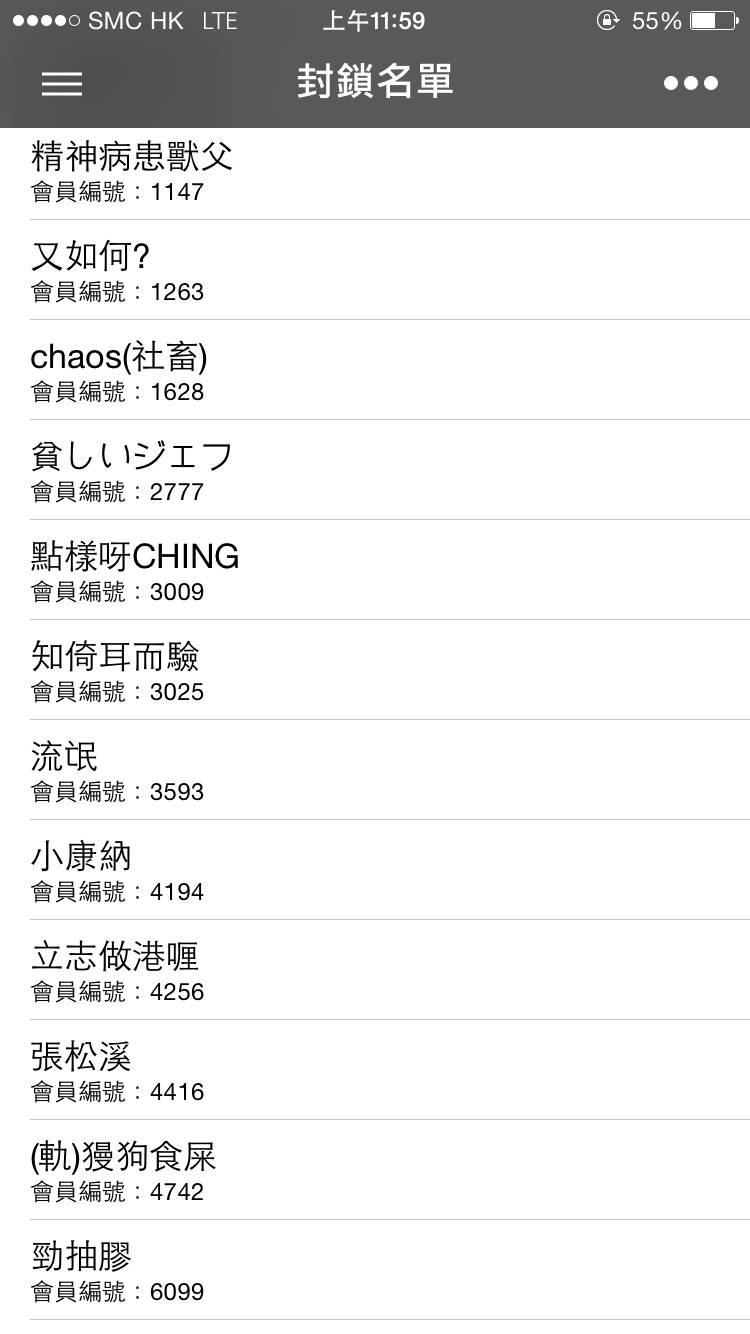The height and width of the screenshot is (1334, 750).
Task: Tap the 小康納 list row
Action: (375, 871)
